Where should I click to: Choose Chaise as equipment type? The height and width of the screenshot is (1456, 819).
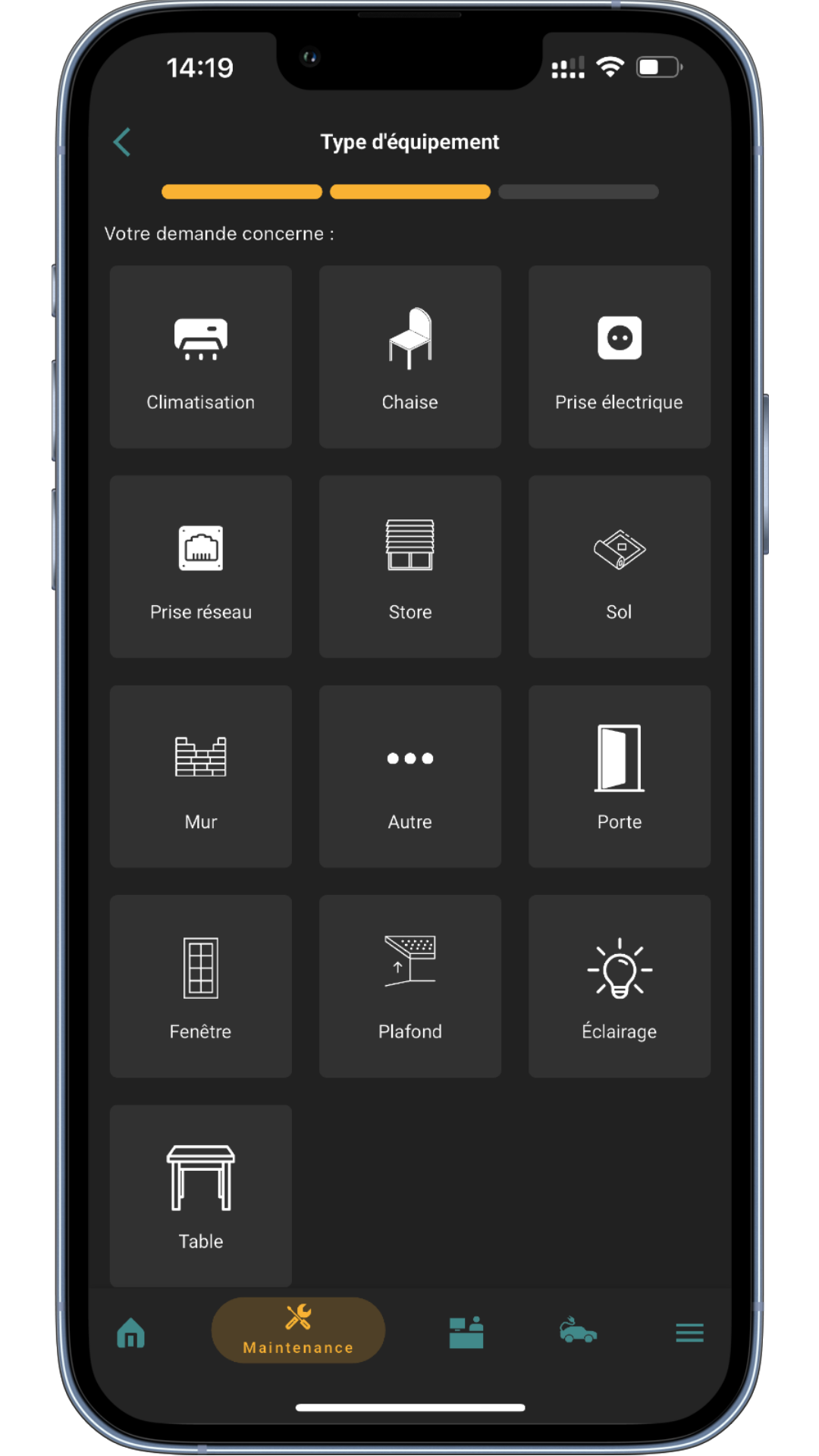click(x=410, y=356)
